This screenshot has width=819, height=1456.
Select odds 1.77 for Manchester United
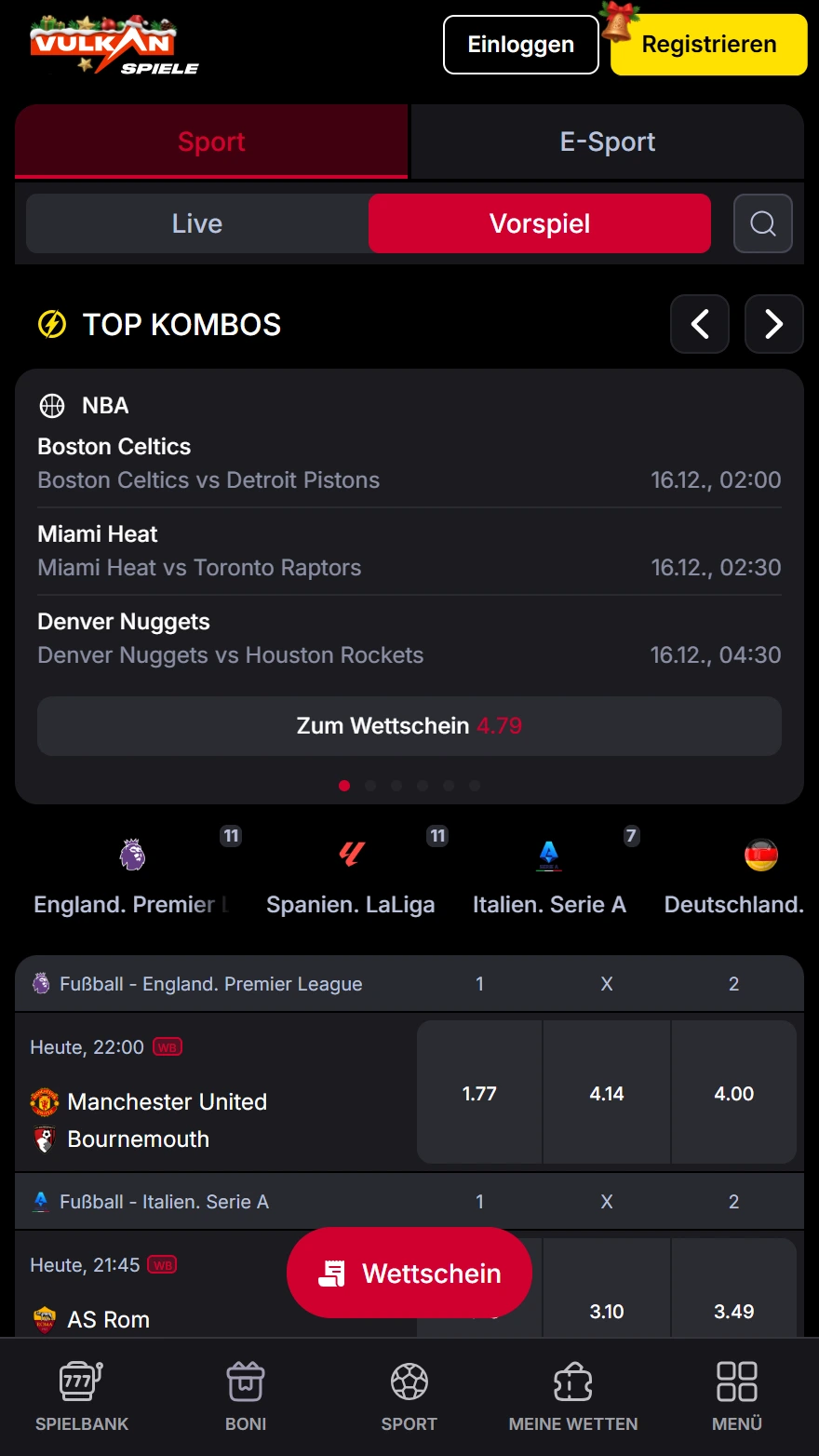479,1092
